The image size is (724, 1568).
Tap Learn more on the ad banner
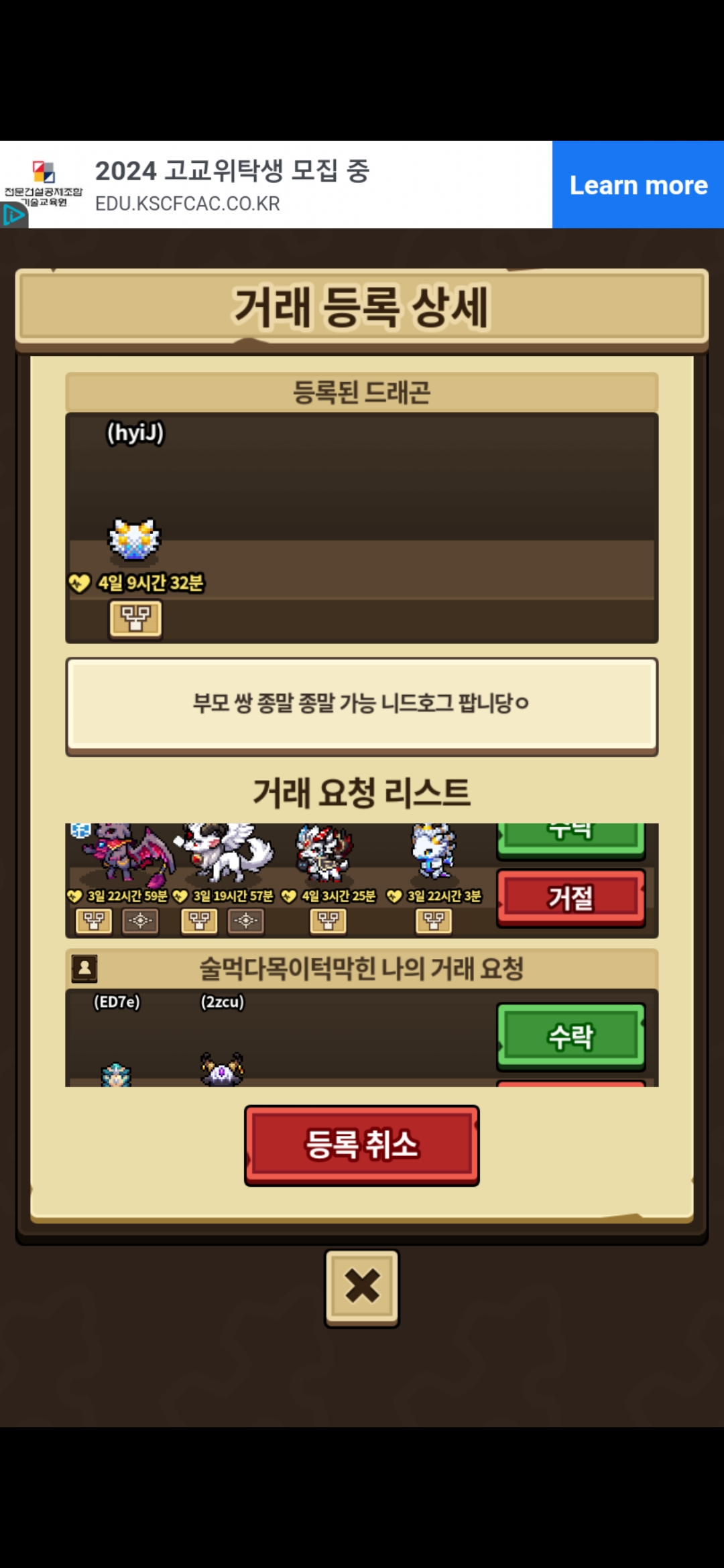click(638, 184)
